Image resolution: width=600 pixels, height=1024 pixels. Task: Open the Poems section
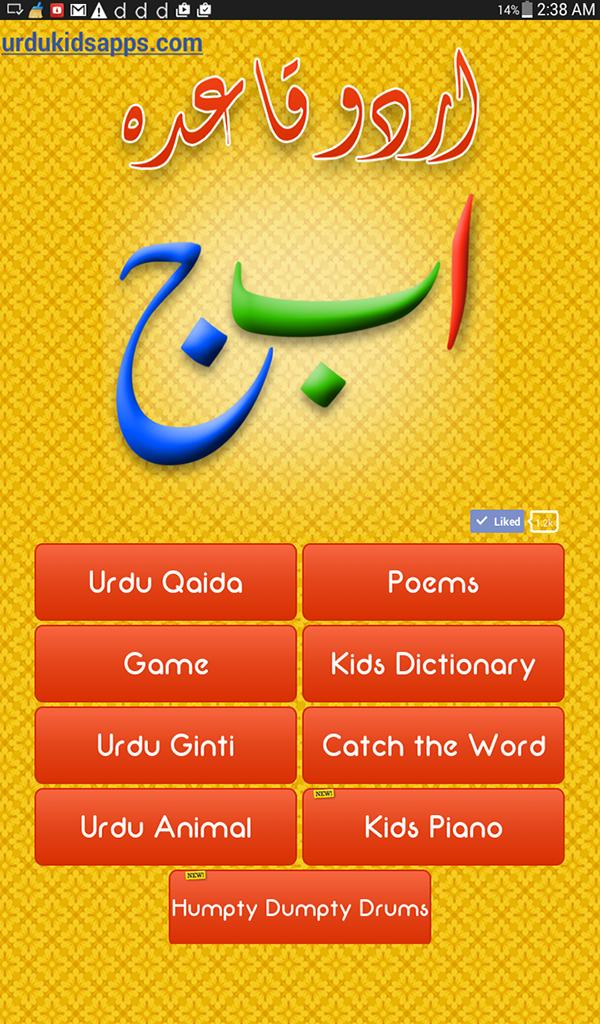pos(433,582)
